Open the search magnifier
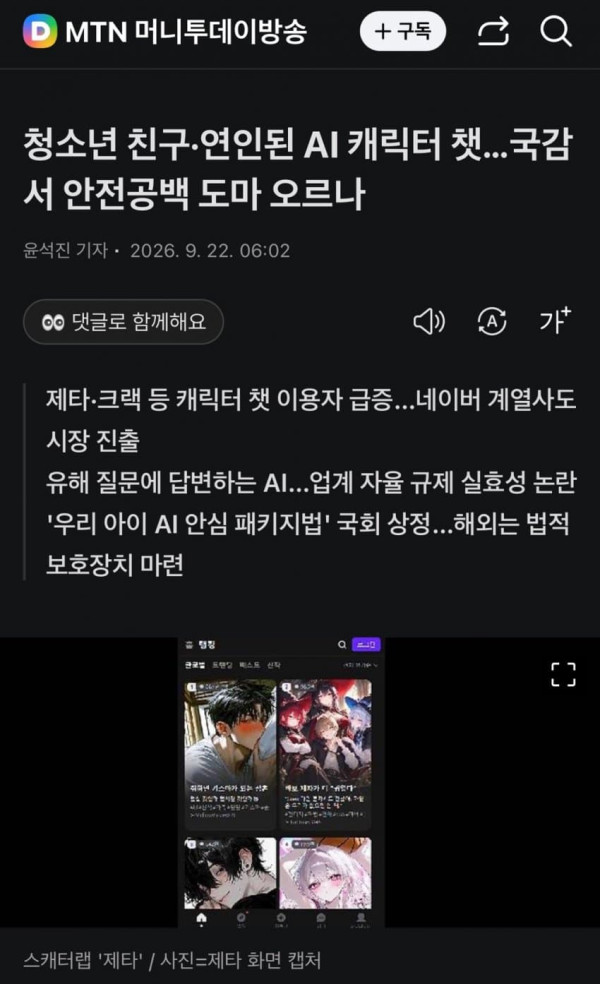600x984 pixels. pyautogui.click(x=555, y=31)
